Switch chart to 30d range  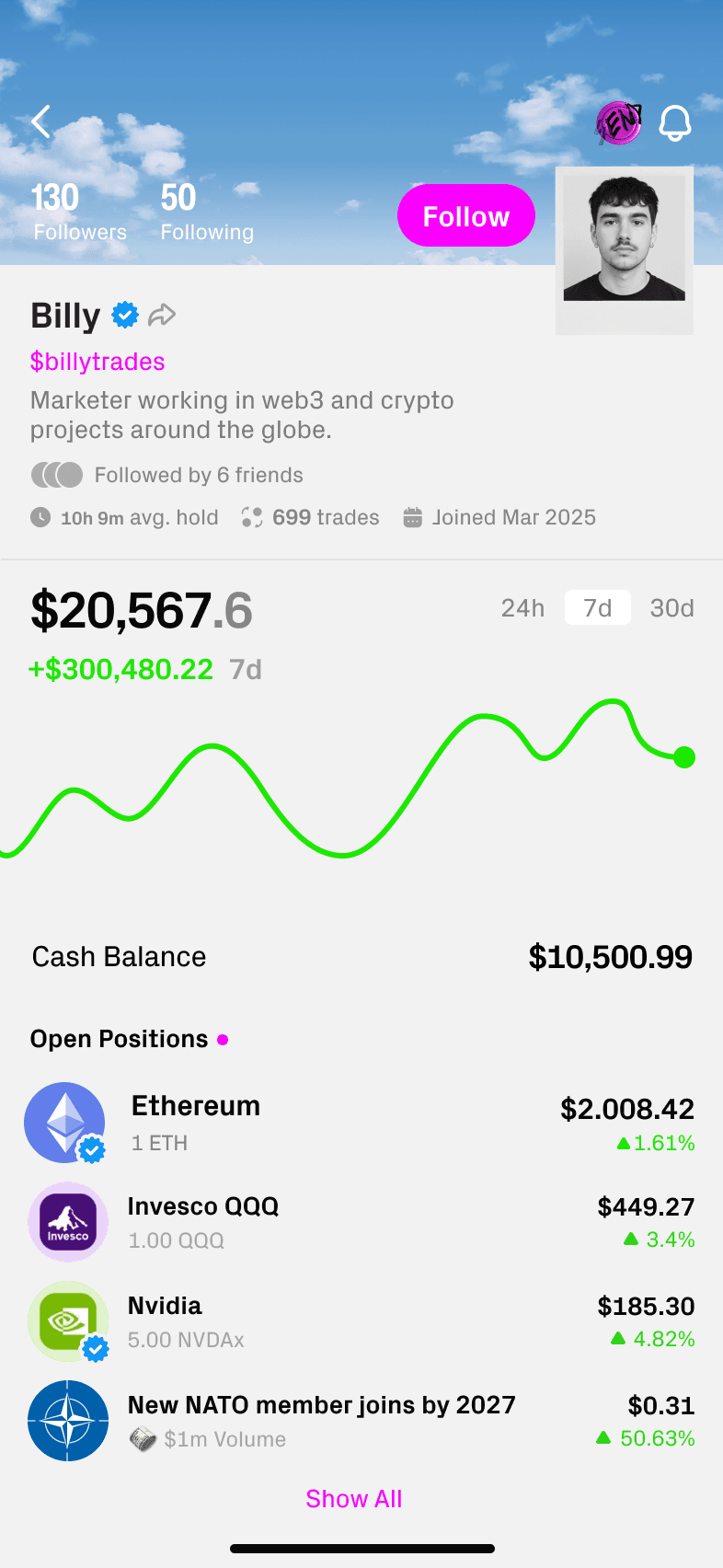click(x=671, y=608)
